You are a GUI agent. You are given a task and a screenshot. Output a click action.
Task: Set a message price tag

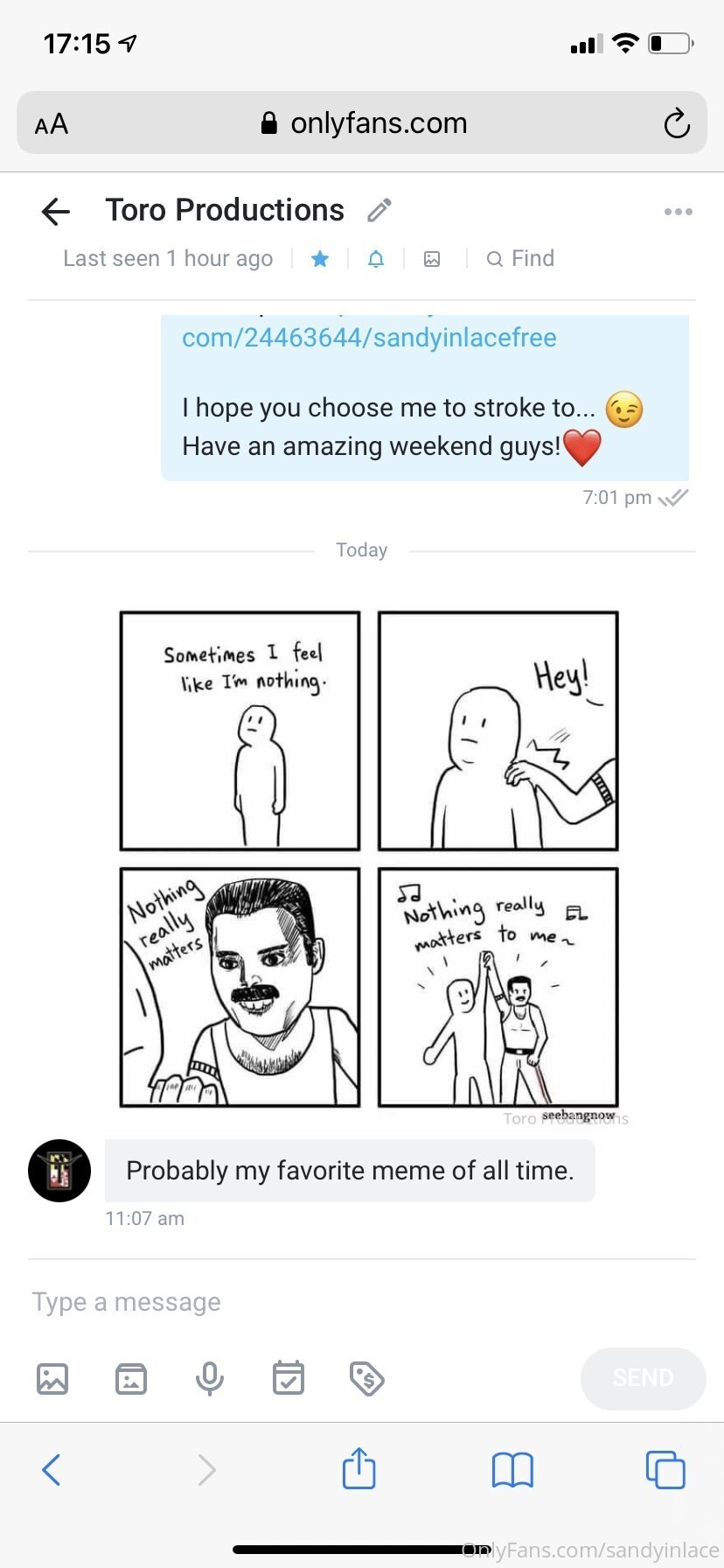click(x=367, y=1379)
